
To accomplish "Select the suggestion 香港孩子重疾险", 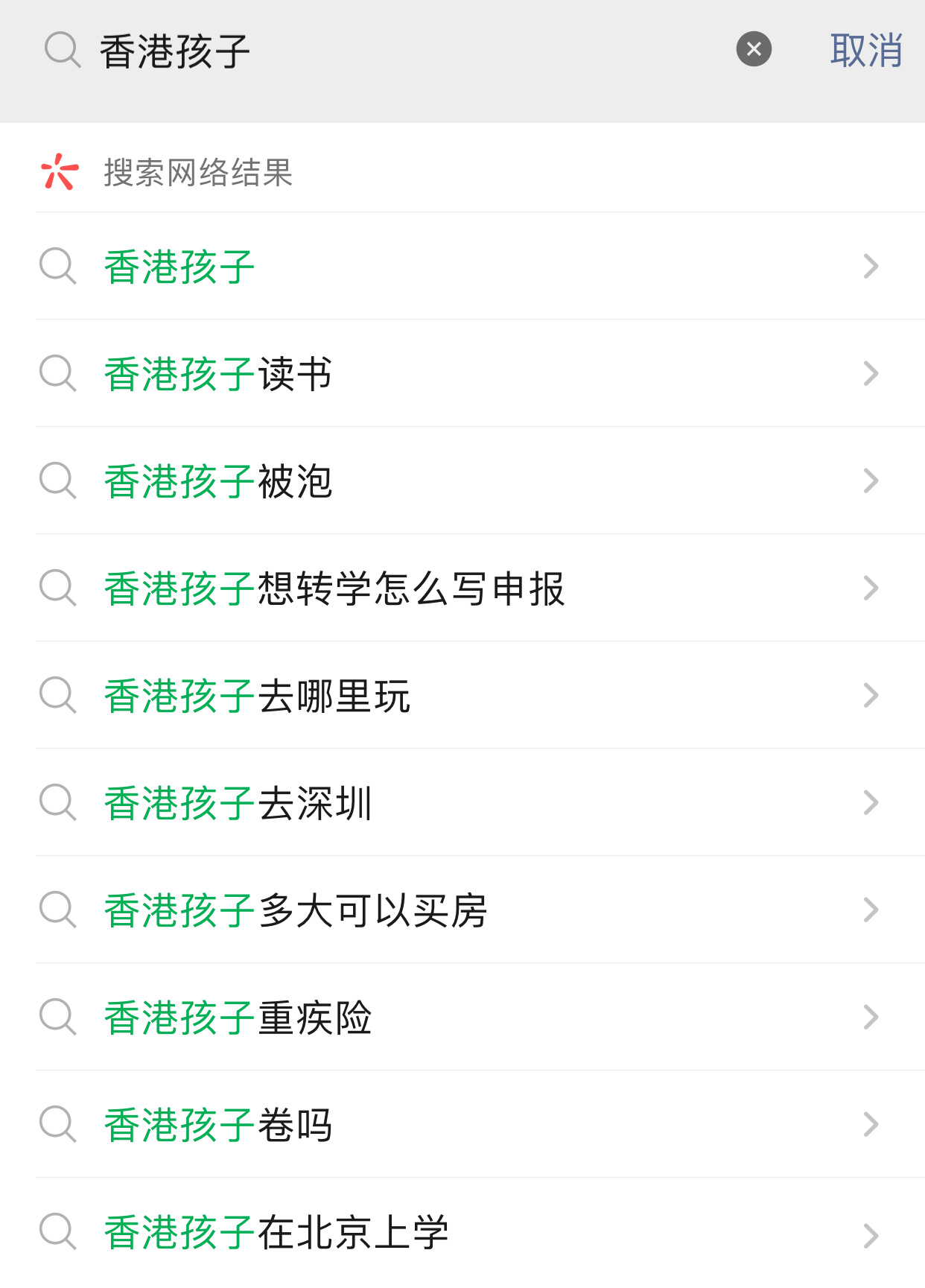I will click(462, 1017).
